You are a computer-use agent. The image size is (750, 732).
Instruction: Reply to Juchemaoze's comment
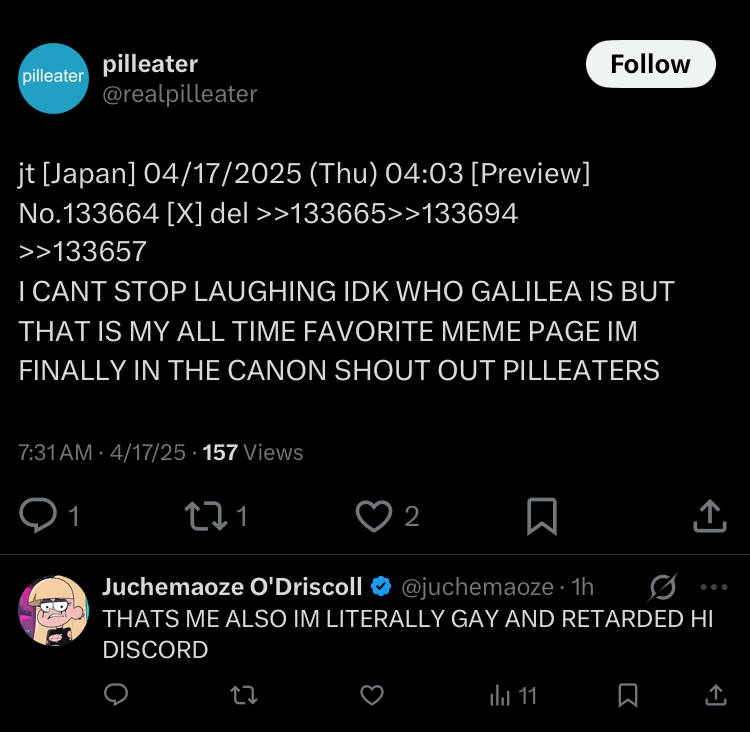[116, 694]
